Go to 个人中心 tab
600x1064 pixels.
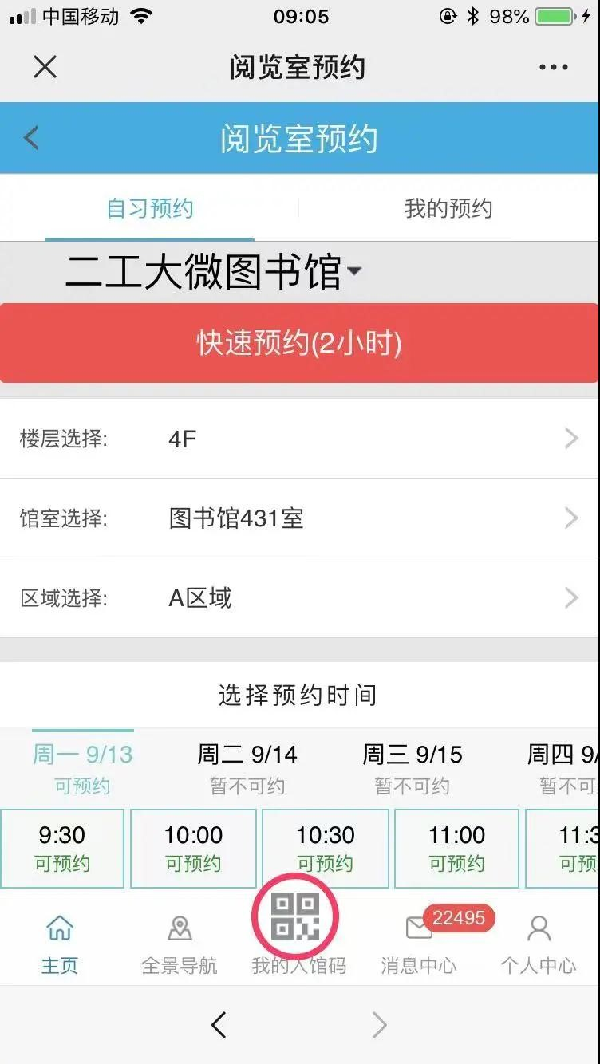(x=538, y=943)
